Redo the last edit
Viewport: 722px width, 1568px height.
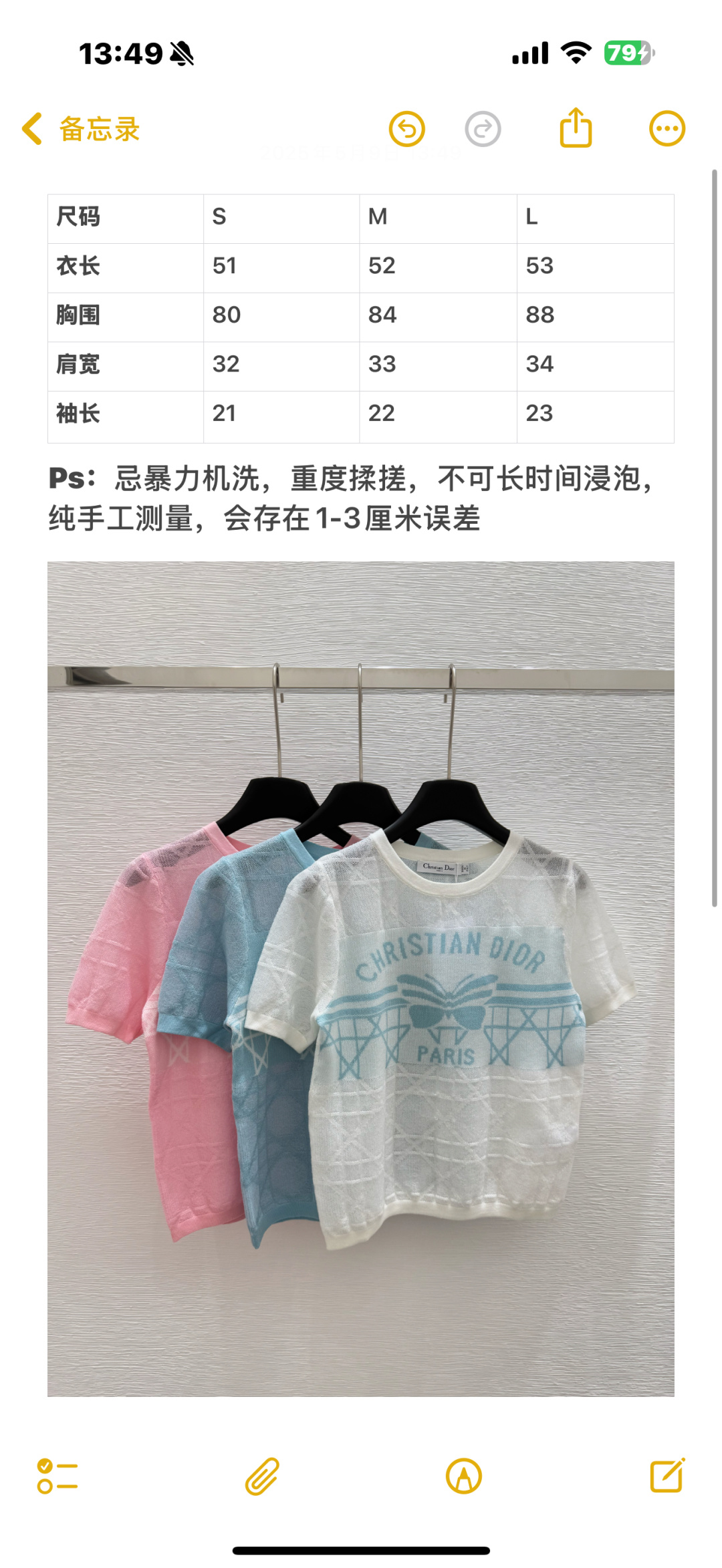pyautogui.click(x=483, y=129)
